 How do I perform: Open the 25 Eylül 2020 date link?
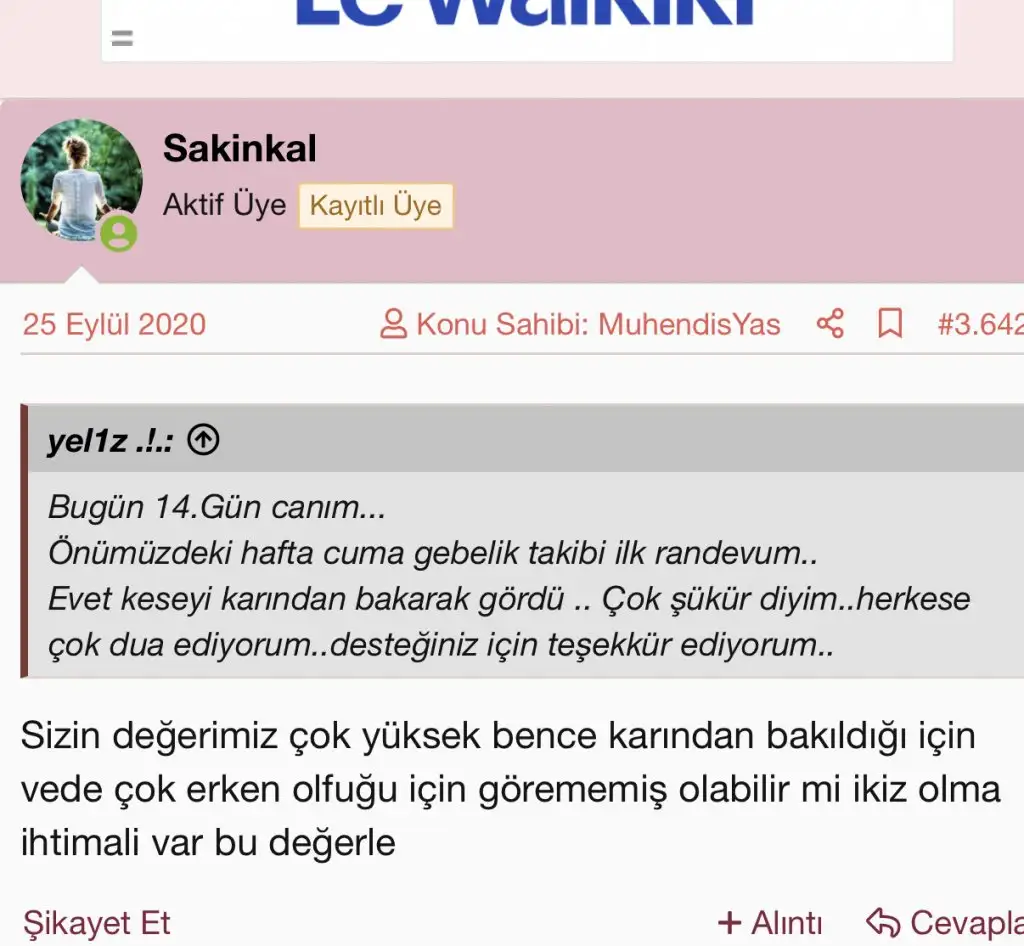[114, 324]
